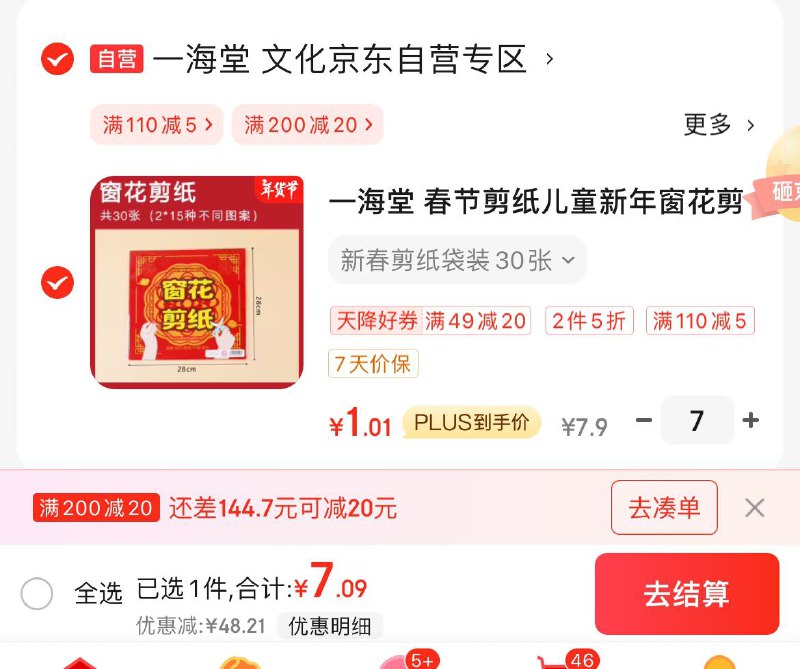View the 天降好券 满49减20 promotion tag
The width and height of the screenshot is (800, 669).
tap(430, 321)
